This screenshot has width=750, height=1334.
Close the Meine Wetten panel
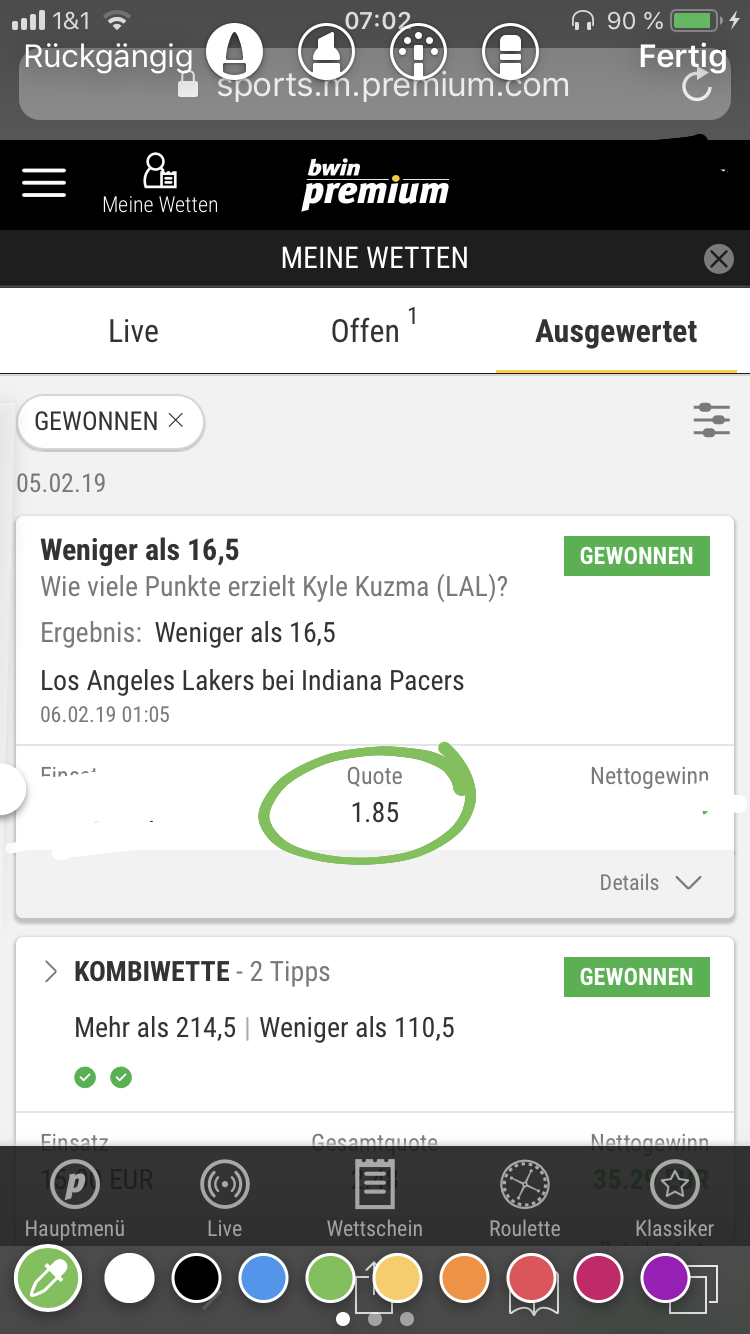coord(718,259)
